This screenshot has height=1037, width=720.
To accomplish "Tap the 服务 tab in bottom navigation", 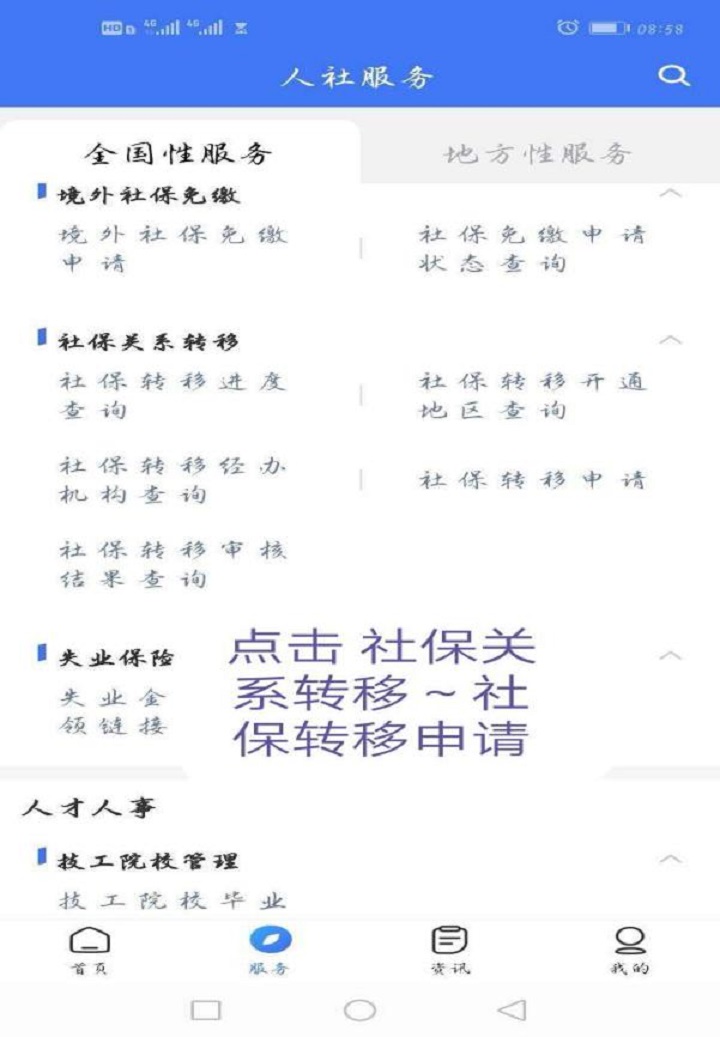I will coord(269,950).
